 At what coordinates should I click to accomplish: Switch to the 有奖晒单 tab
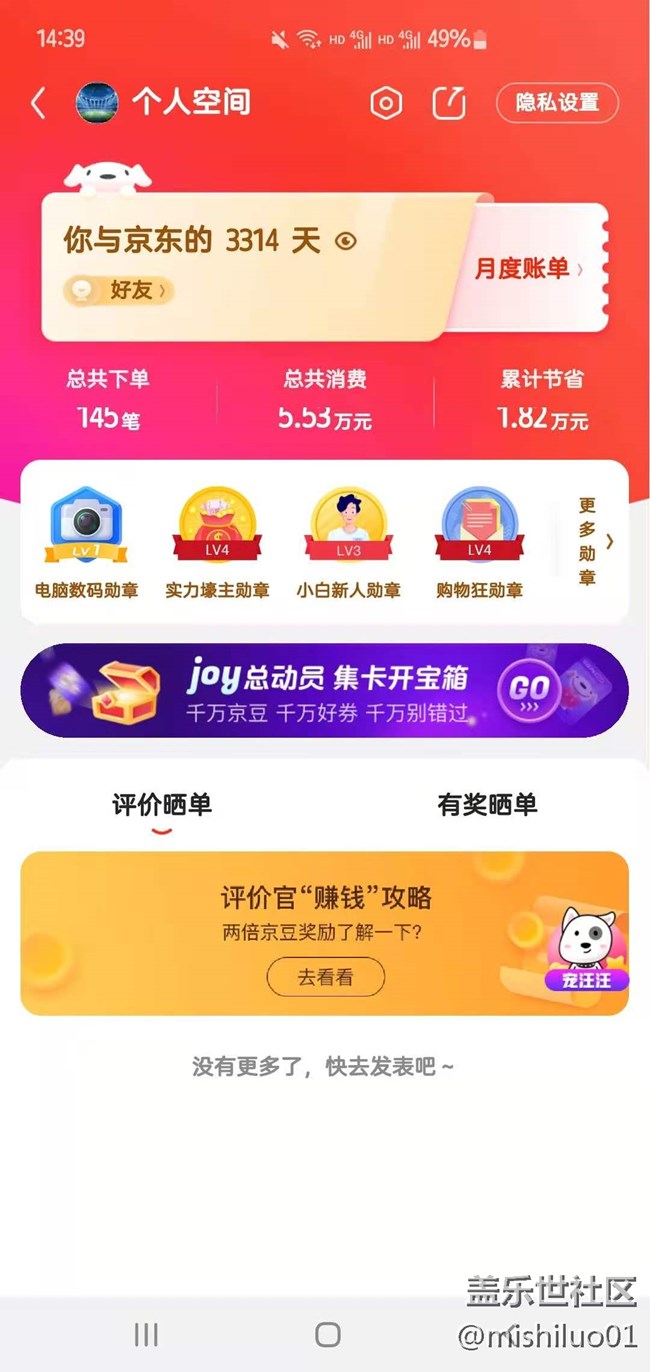487,805
